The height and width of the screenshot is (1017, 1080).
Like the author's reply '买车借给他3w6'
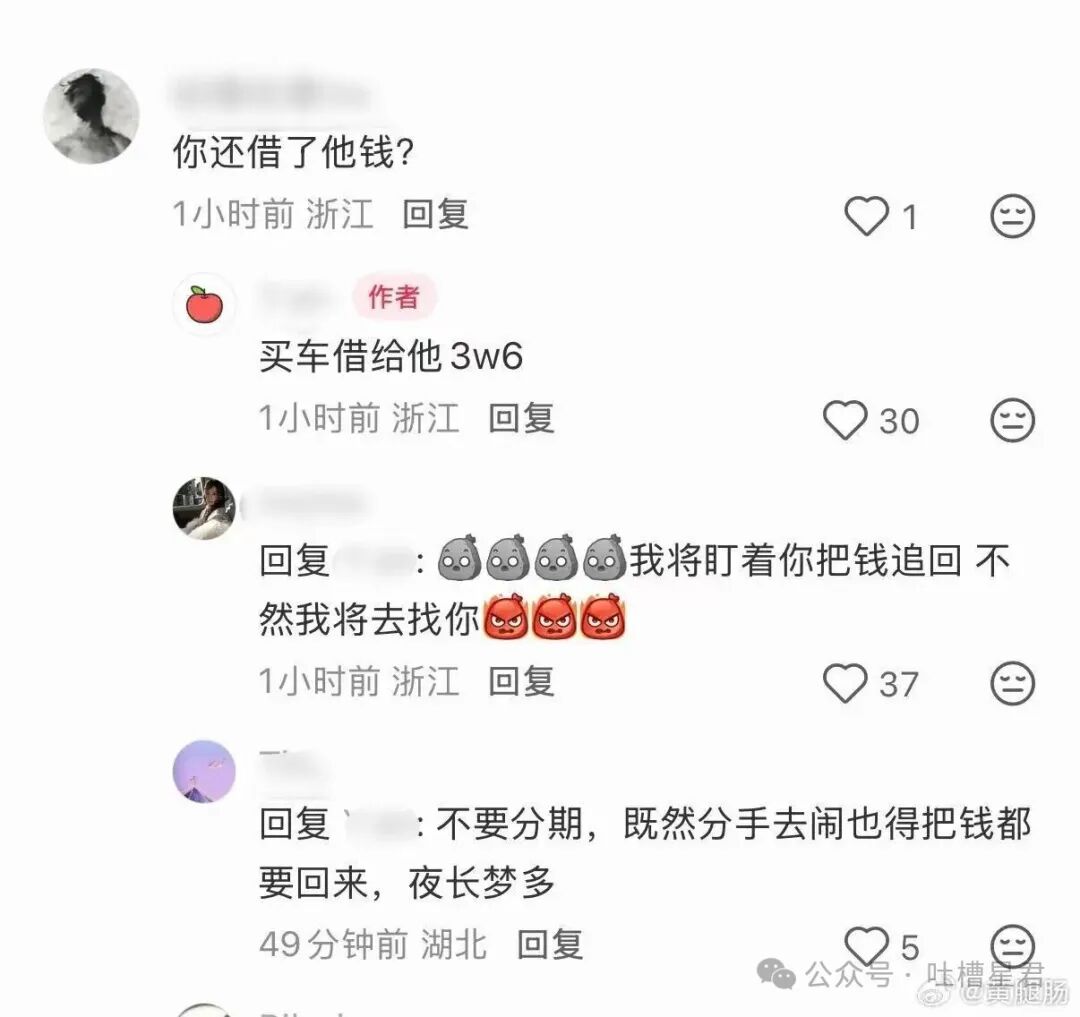click(x=845, y=421)
